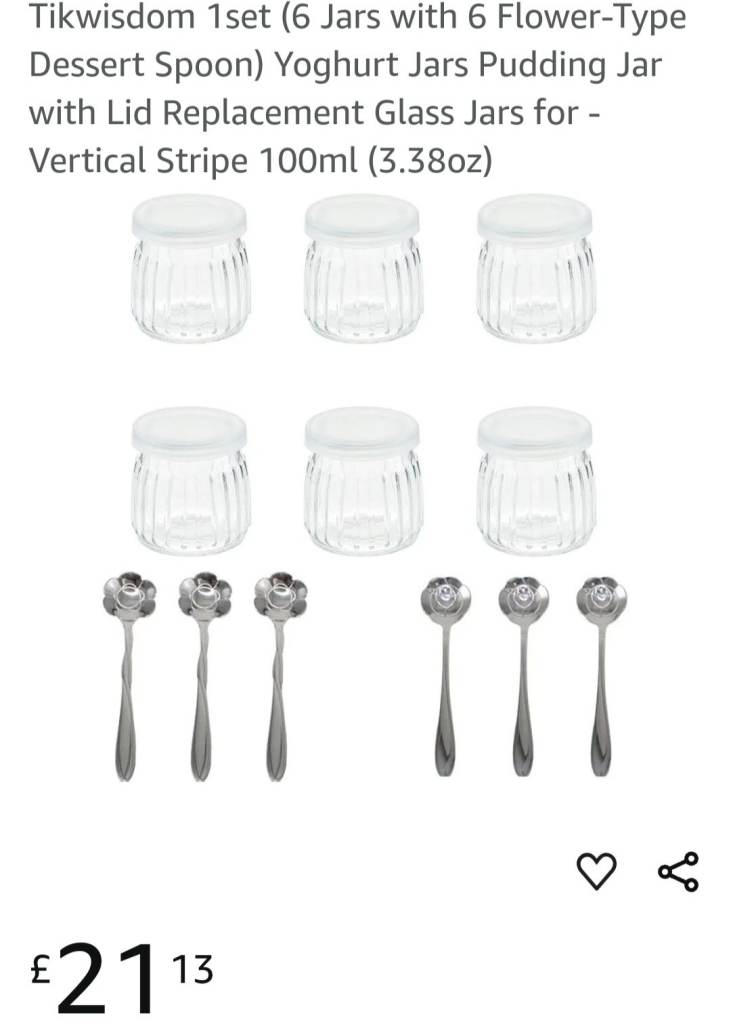Open the product image of jars and spoons

point(364,486)
